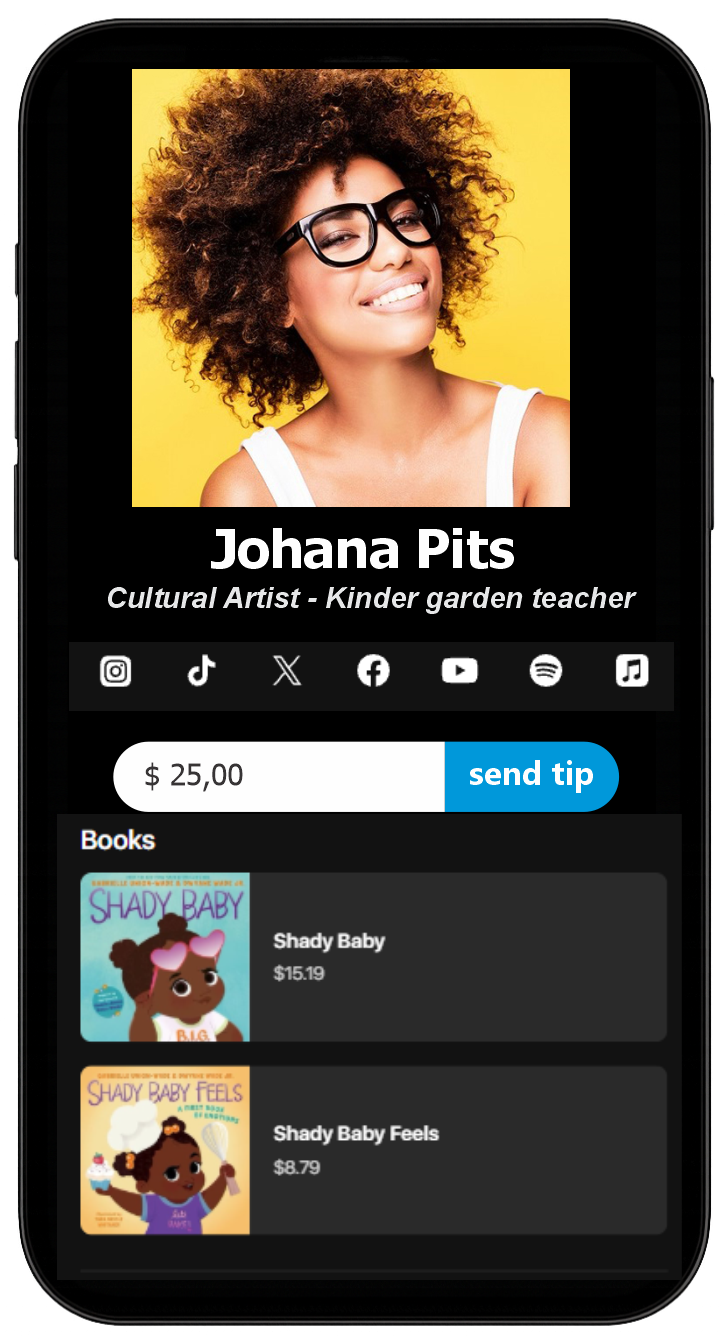Viewport: 725px width, 1344px height.
Task: Open the YouTube channel icon
Action: point(459,671)
